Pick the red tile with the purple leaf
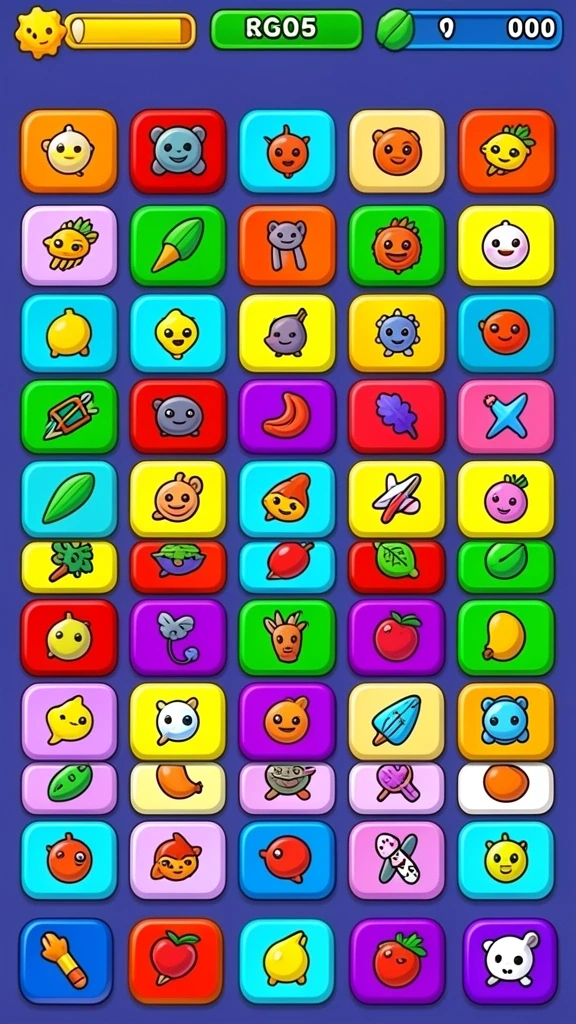576x1024 pixels. pos(396,417)
